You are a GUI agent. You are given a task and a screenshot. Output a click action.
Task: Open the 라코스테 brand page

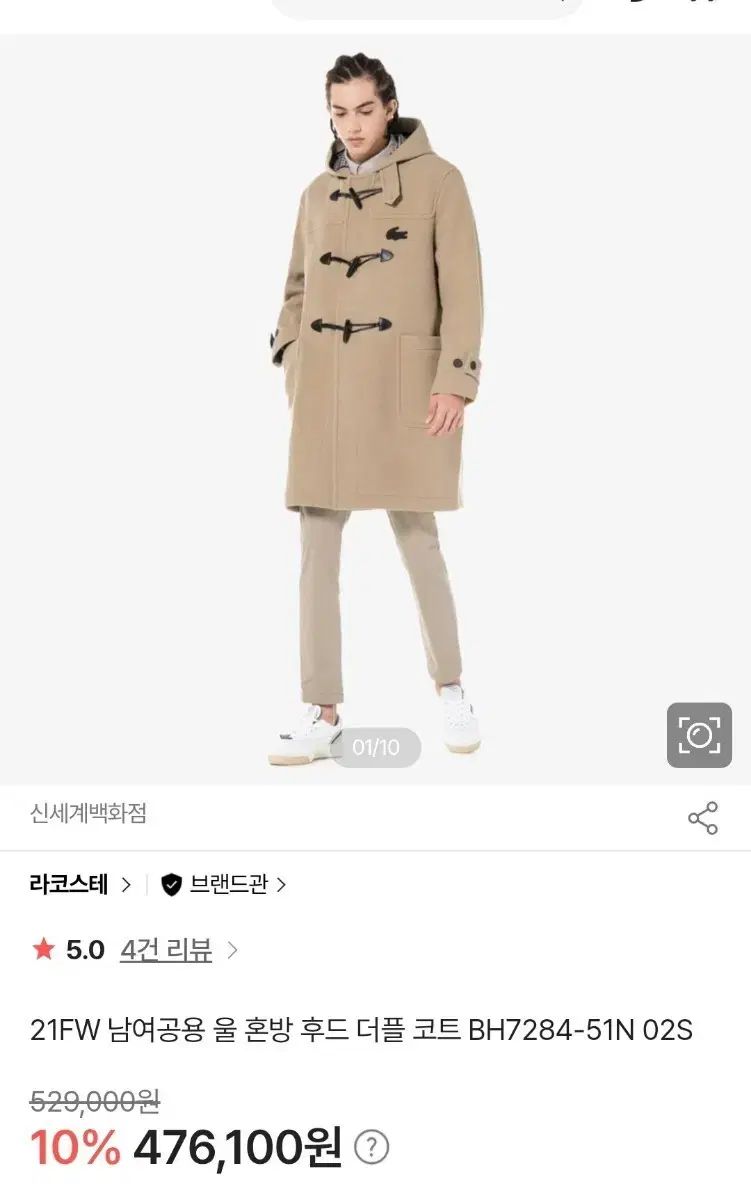point(80,884)
